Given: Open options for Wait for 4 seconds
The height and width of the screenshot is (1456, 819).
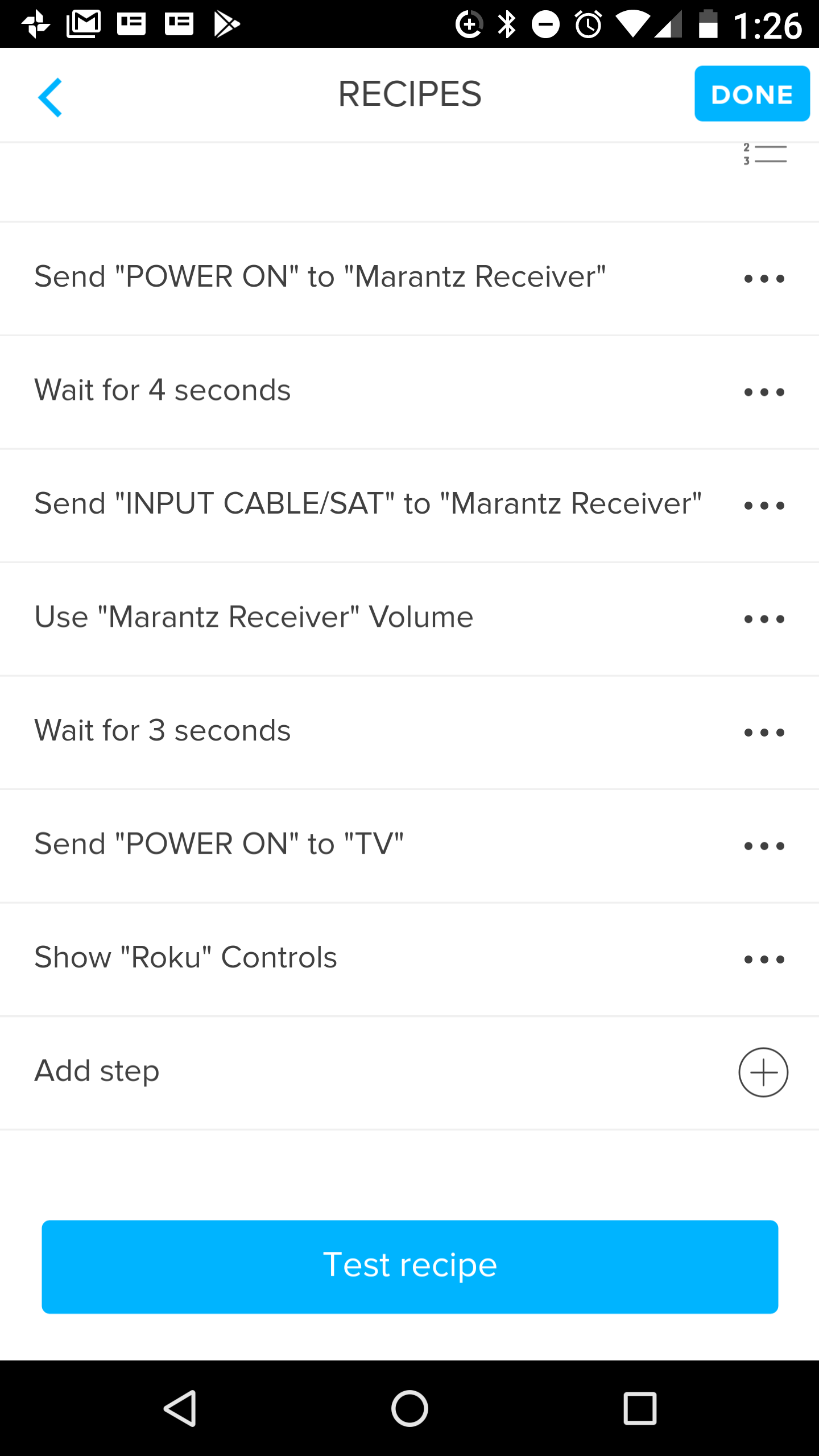Looking at the screenshot, I should [x=764, y=392].
